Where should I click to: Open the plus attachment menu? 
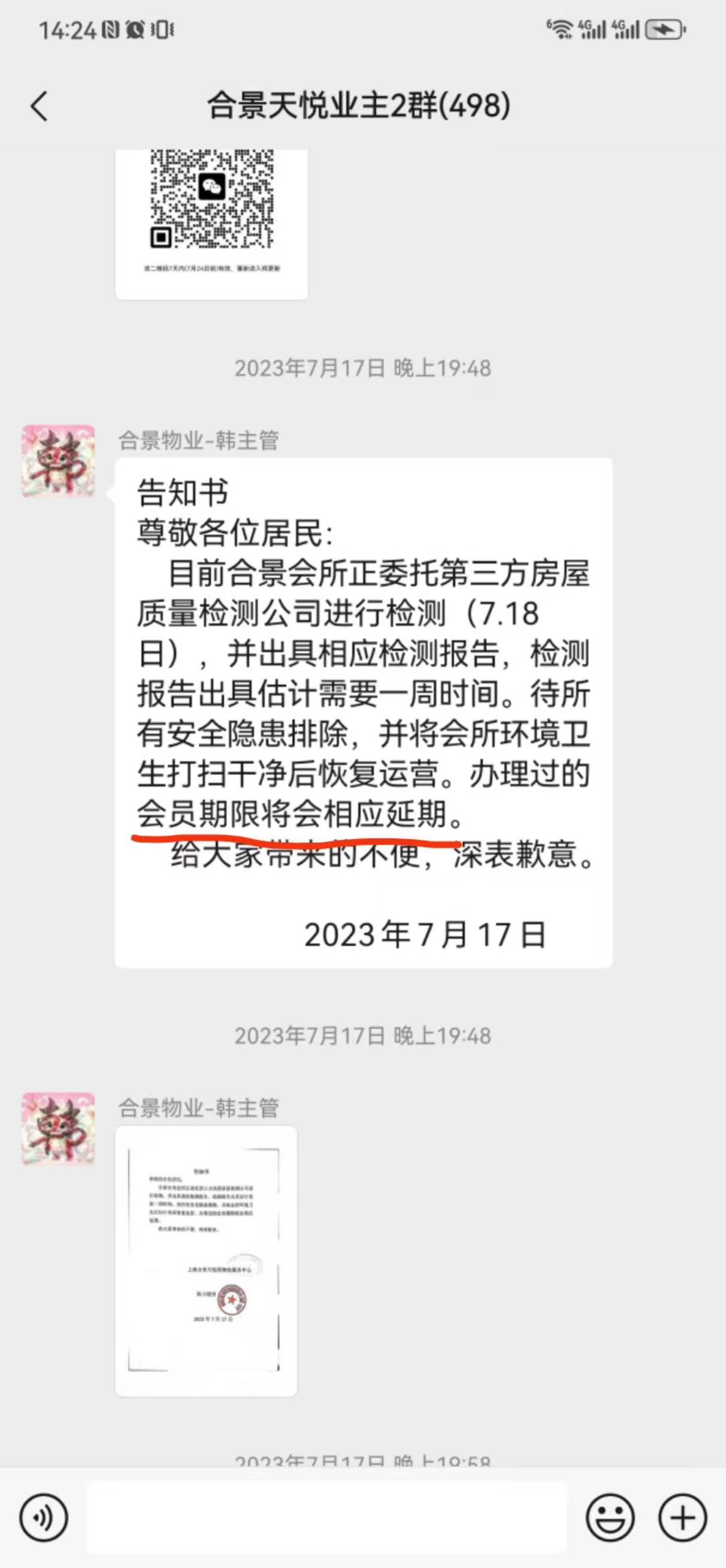[x=682, y=1518]
